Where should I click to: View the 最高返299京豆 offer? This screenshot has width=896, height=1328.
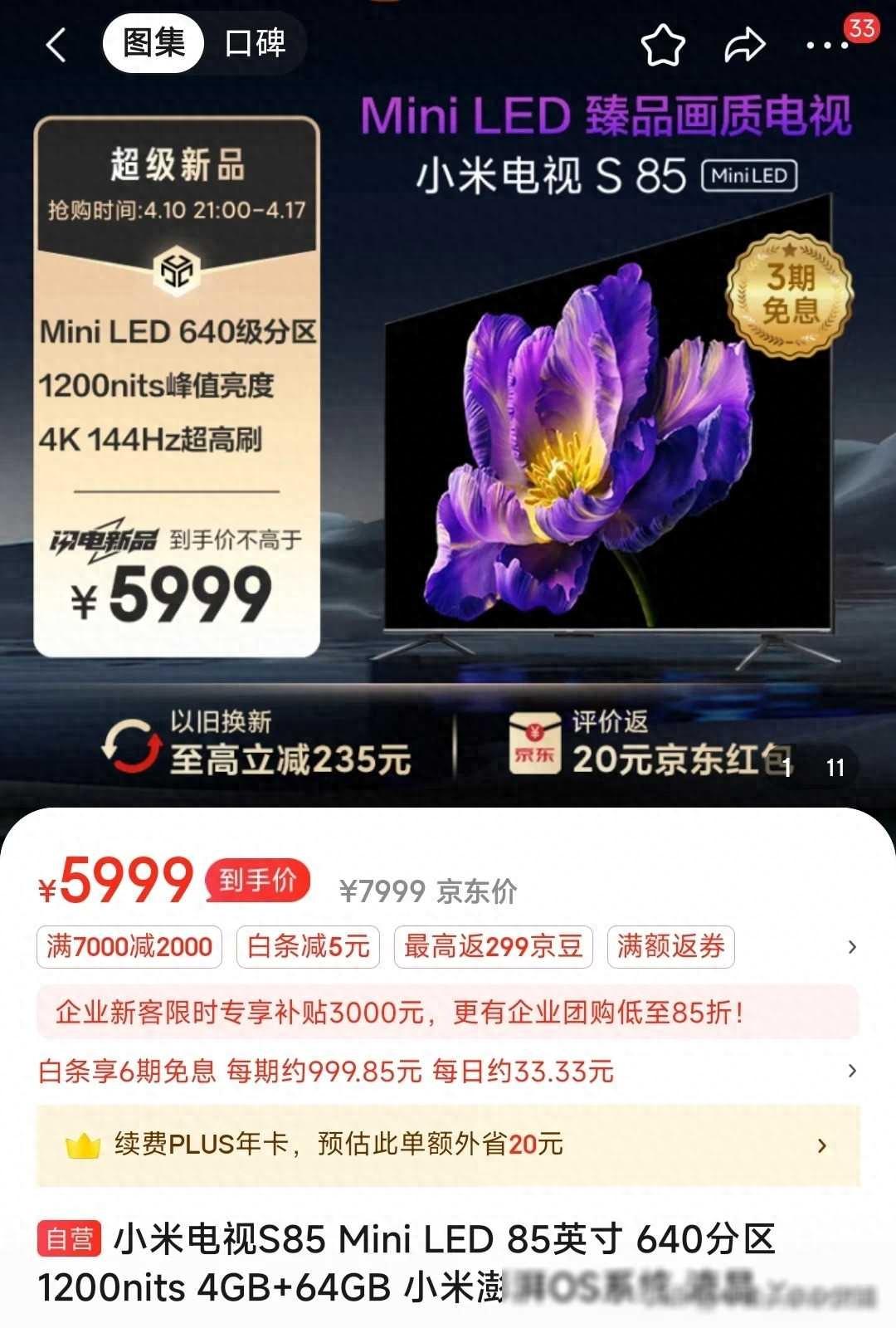coord(493,947)
